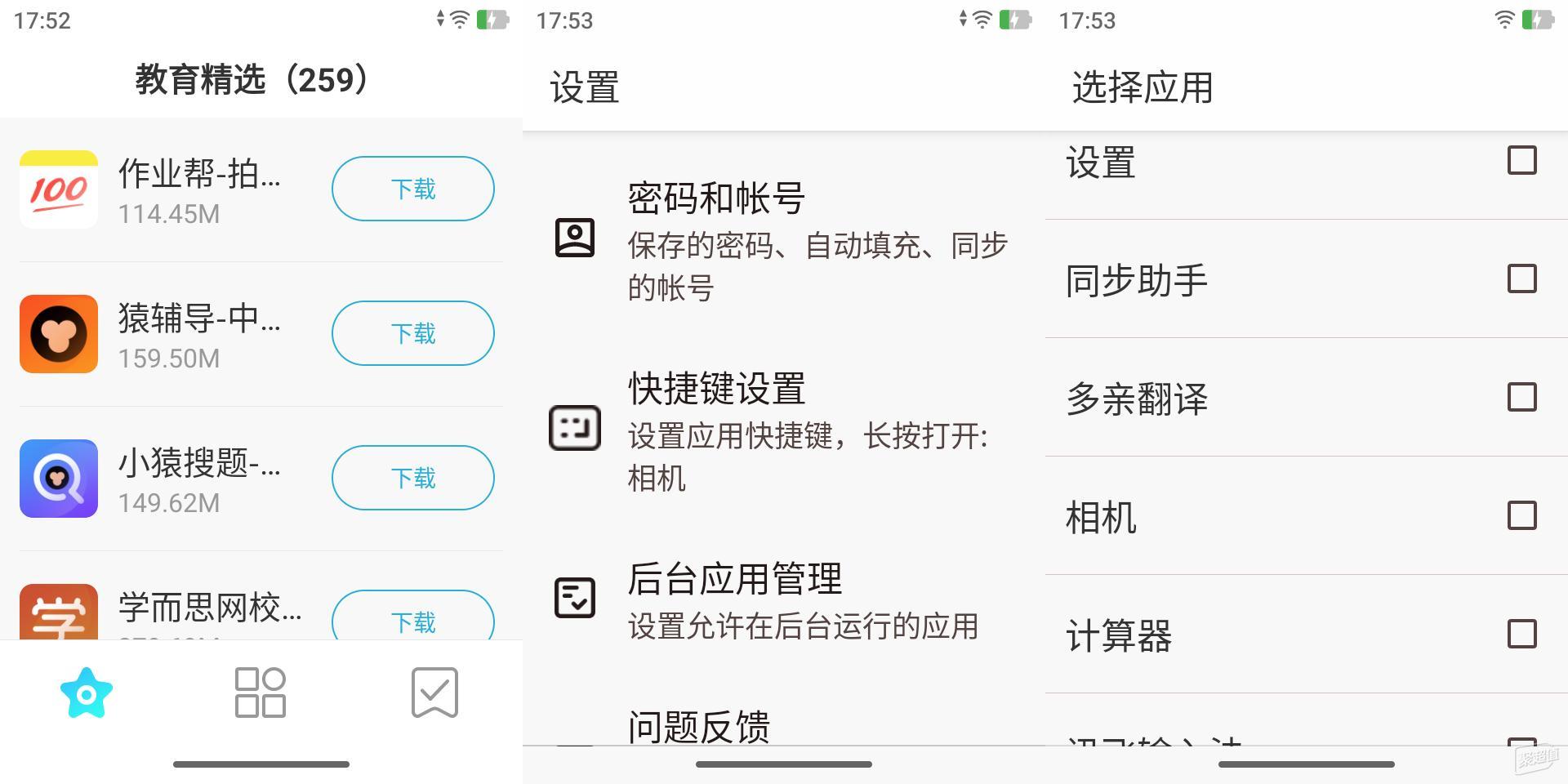Download 小猿搜题 app
The height and width of the screenshot is (784, 1568).
point(412,478)
